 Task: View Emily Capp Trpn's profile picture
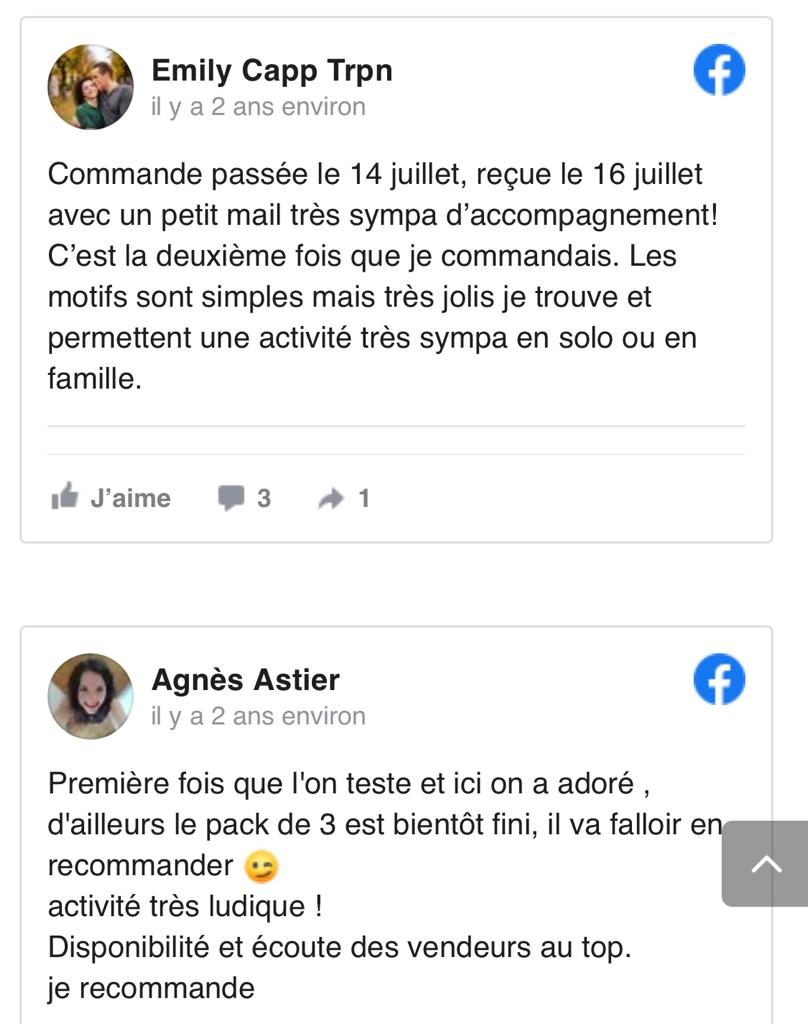90,86
